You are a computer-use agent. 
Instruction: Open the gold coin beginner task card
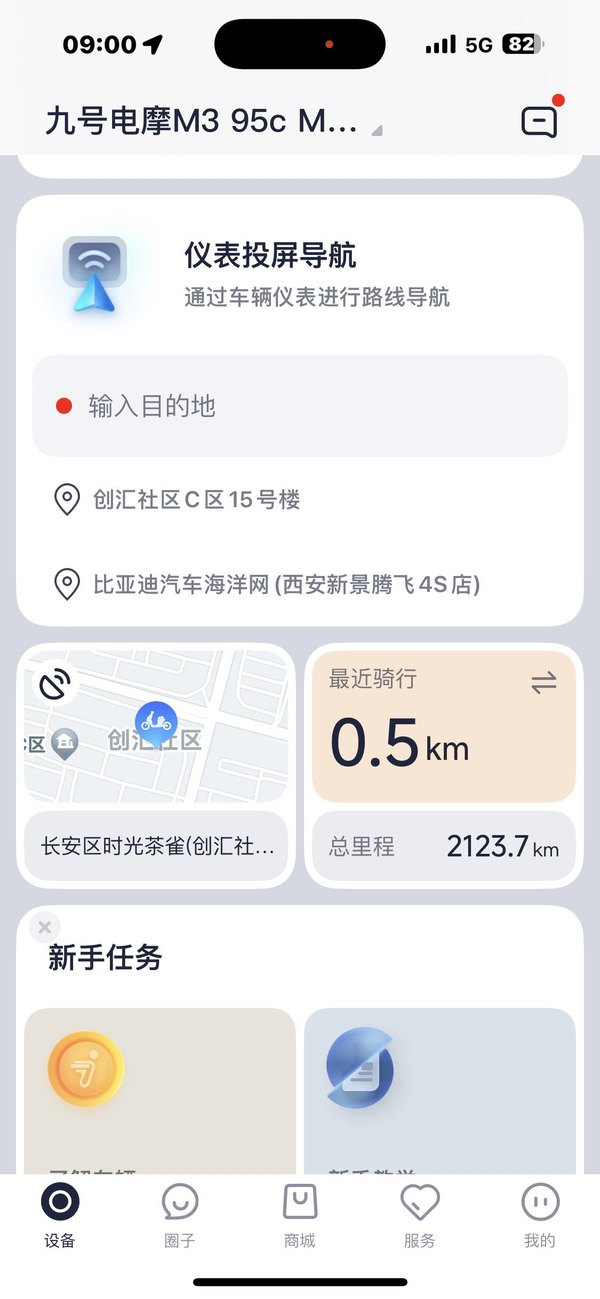click(x=159, y=1090)
